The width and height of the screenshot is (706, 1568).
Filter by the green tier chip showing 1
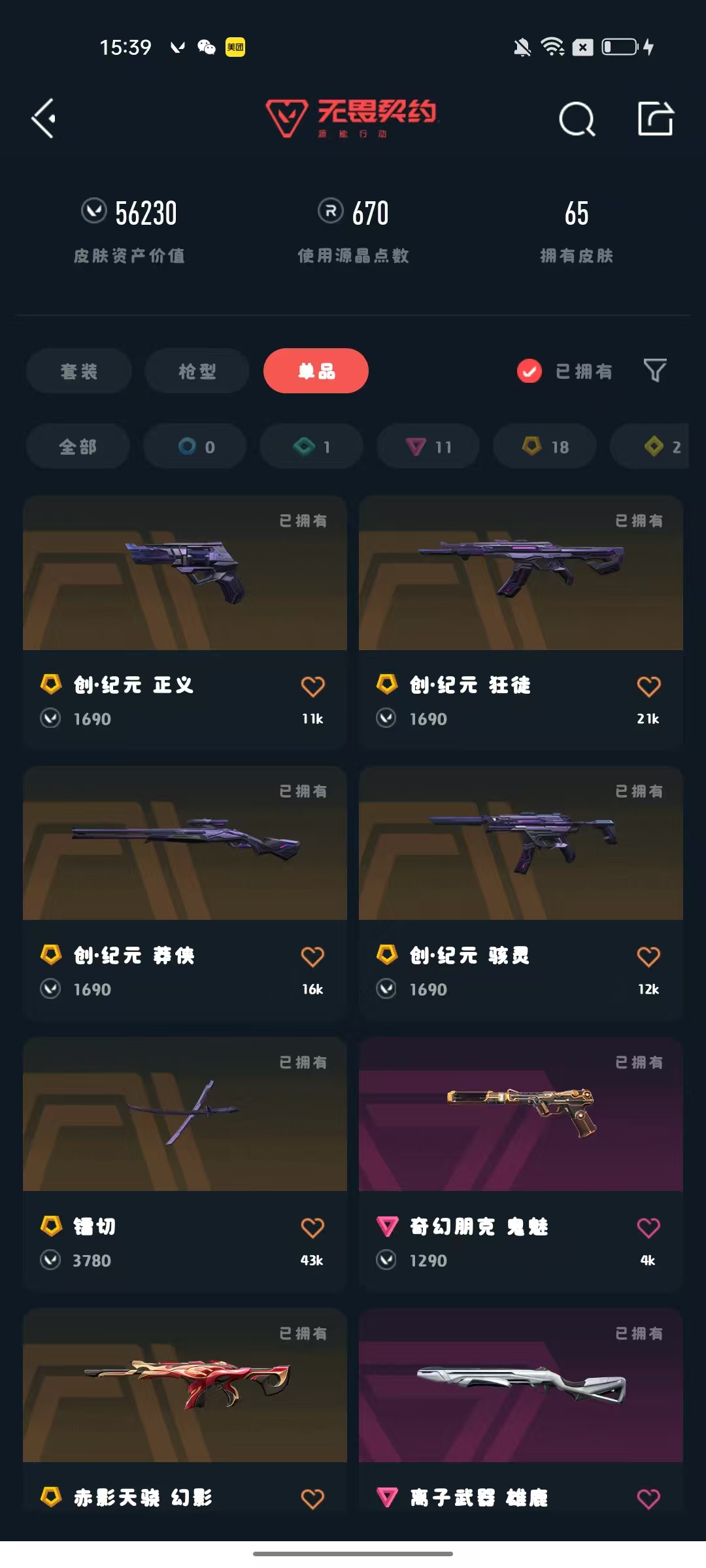tap(311, 446)
